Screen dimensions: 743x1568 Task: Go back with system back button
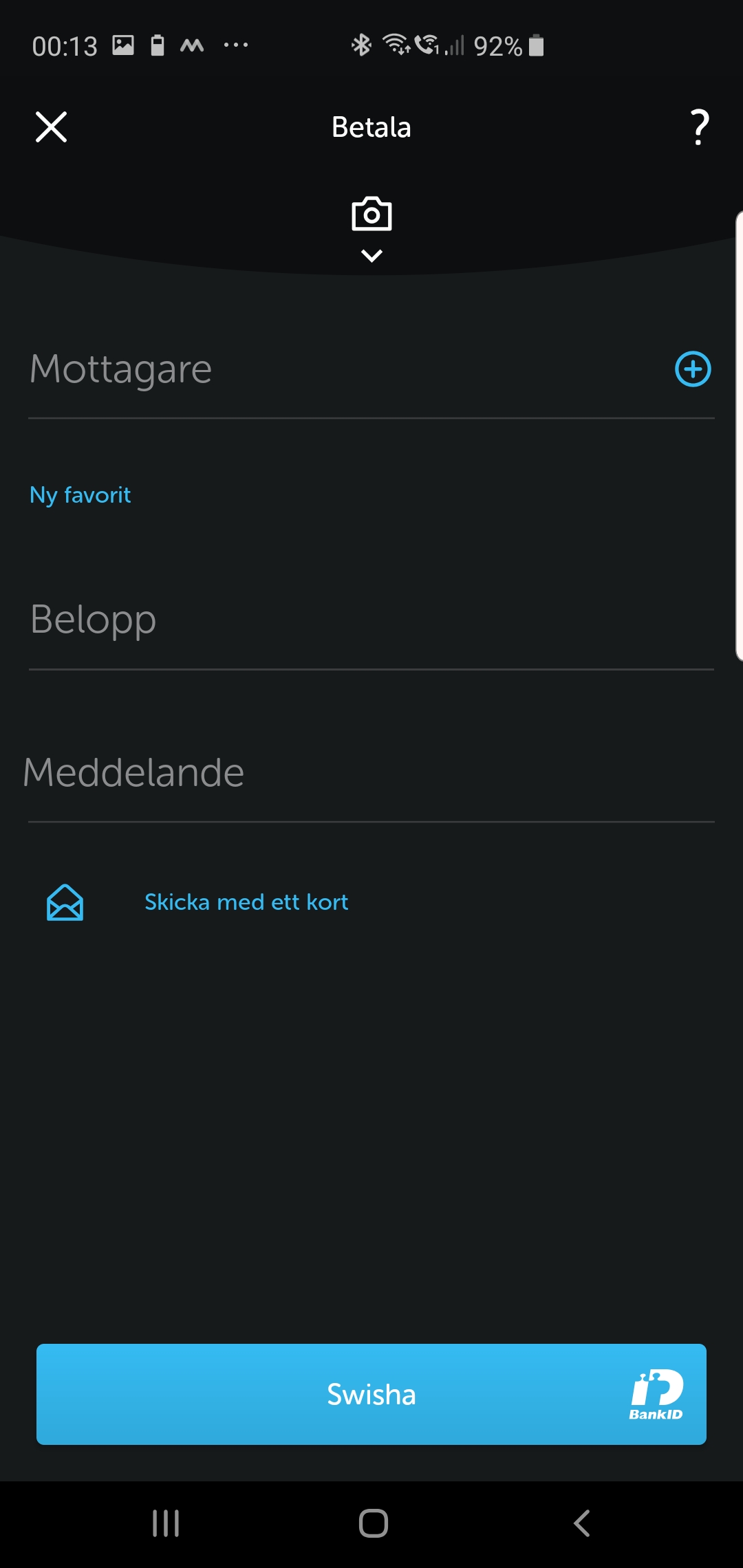[x=581, y=1523]
